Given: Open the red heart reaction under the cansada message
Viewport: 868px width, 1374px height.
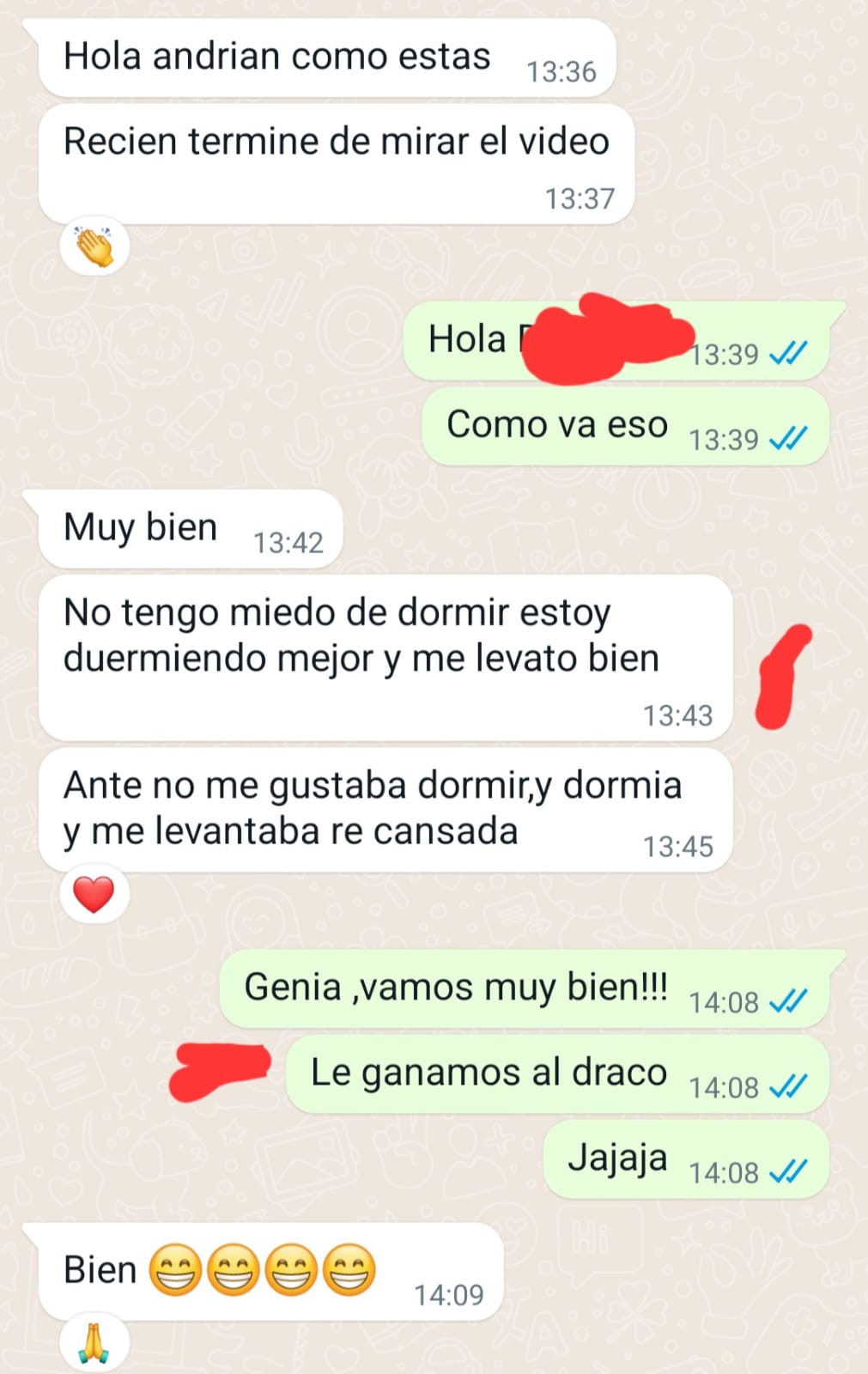Looking at the screenshot, I should click(x=94, y=894).
